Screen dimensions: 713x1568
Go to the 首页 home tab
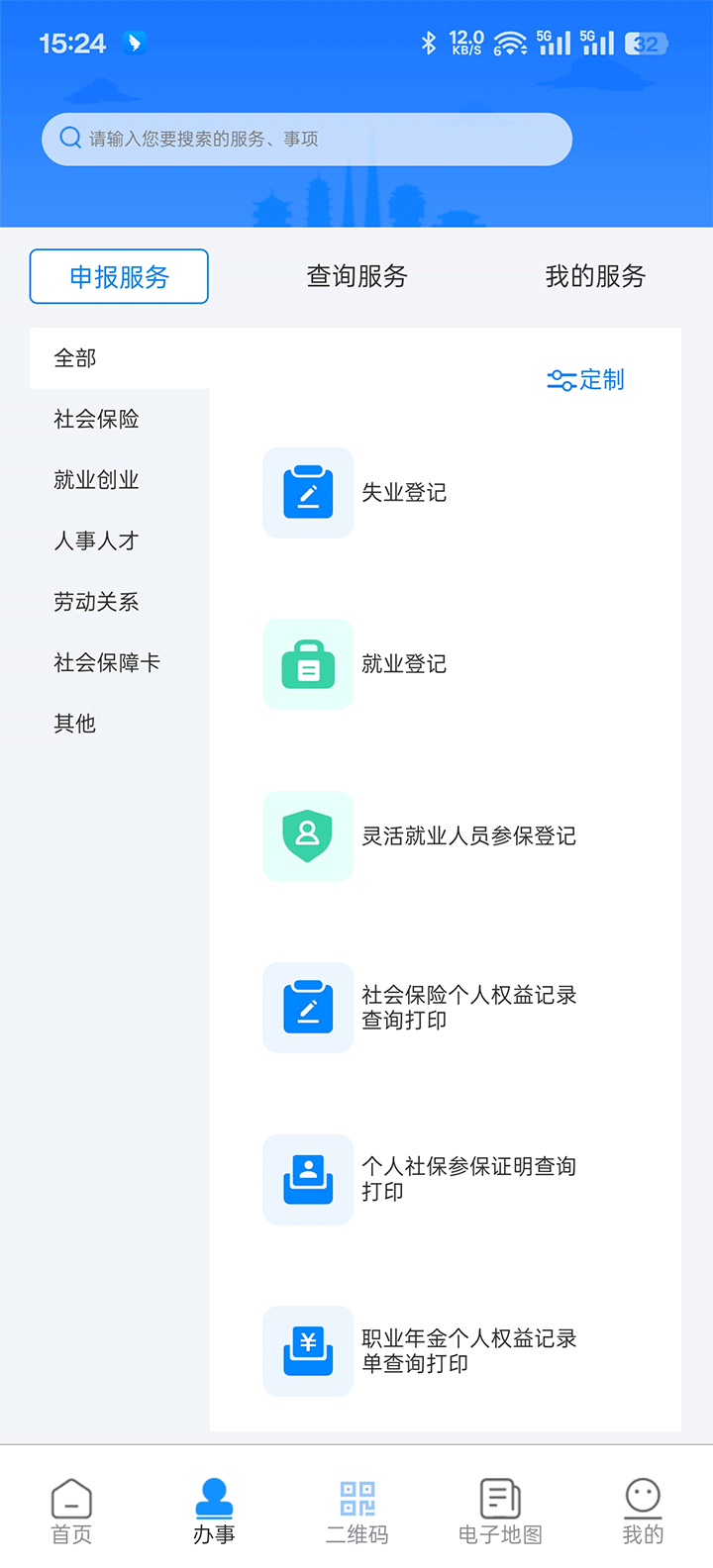point(71,1512)
